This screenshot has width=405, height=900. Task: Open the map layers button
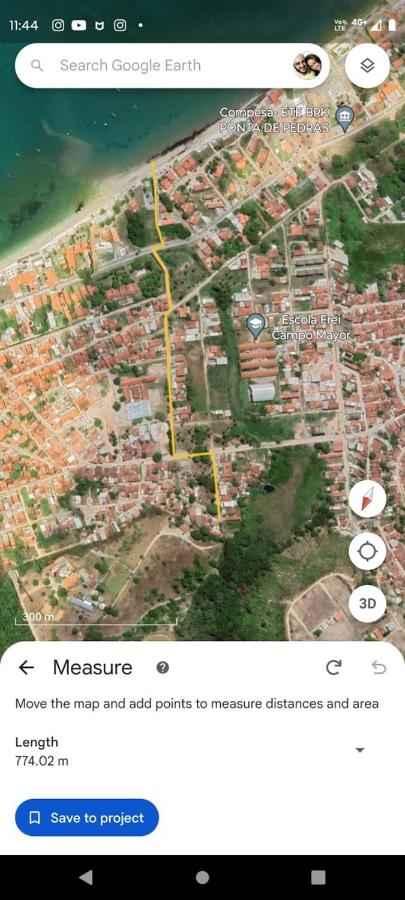pyautogui.click(x=367, y=65)
